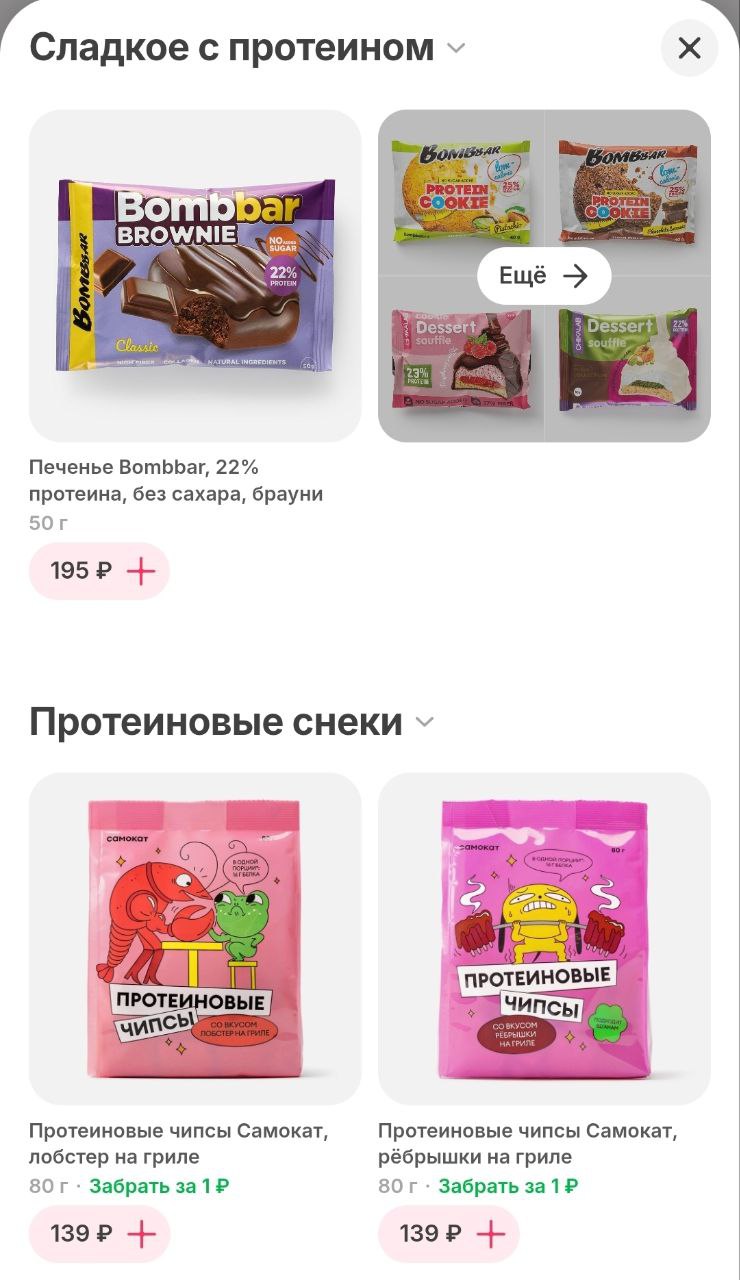The width and height of the screenshot is (740, 1280).
Task: Add рёбрышки на гриле chips to cart
Action: pyautogui.click(x=490, y=1234)
